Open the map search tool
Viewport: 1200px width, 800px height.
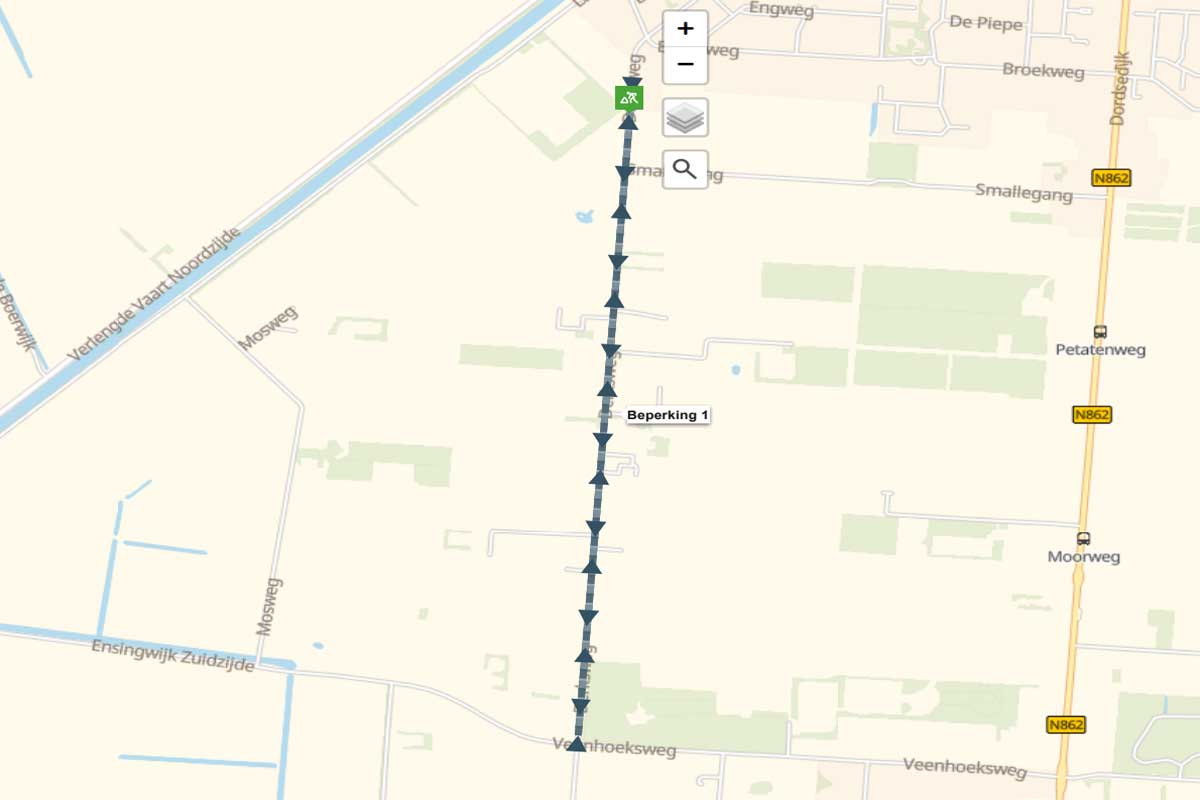coord(685,169)
